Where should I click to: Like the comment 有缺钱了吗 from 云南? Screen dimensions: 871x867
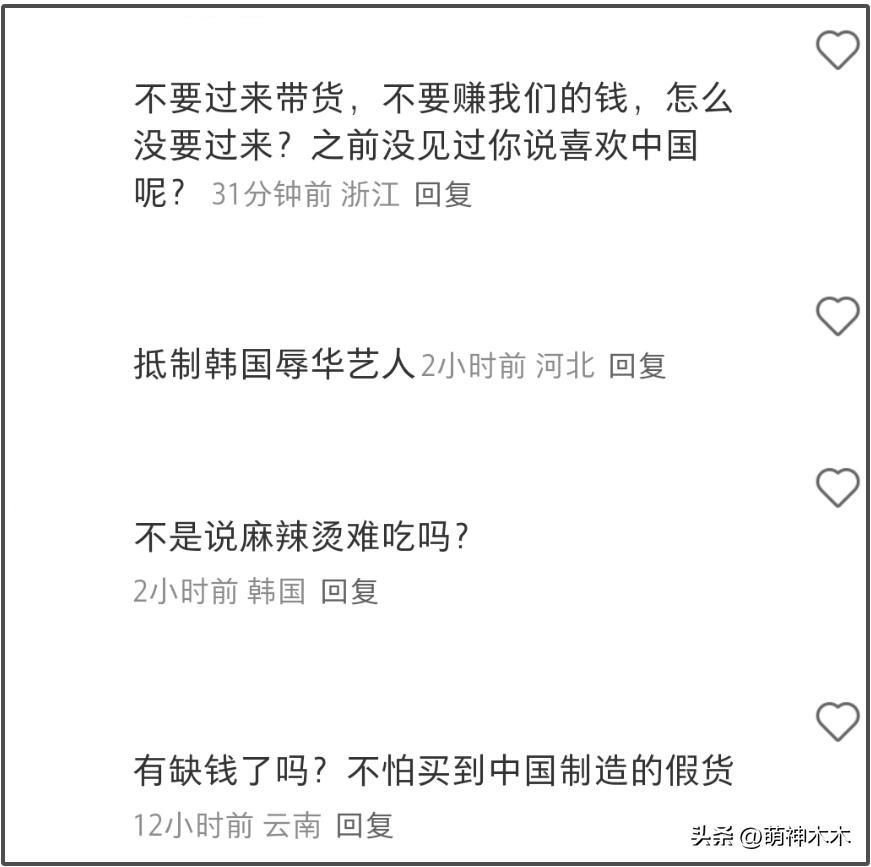(x=838, y=721)
